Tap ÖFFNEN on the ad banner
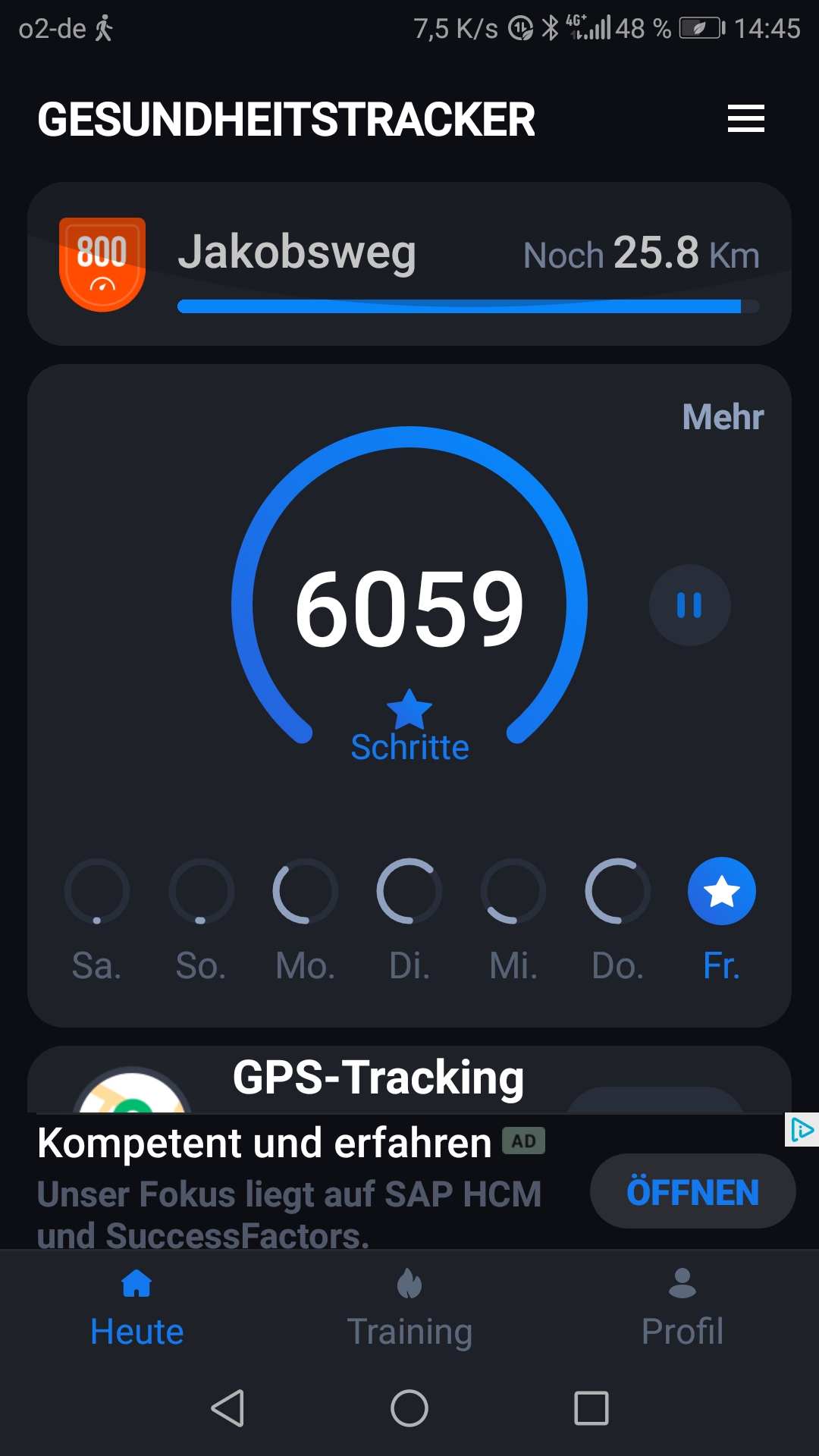This screenshot has width=819, height=1456. point(692,1191)
